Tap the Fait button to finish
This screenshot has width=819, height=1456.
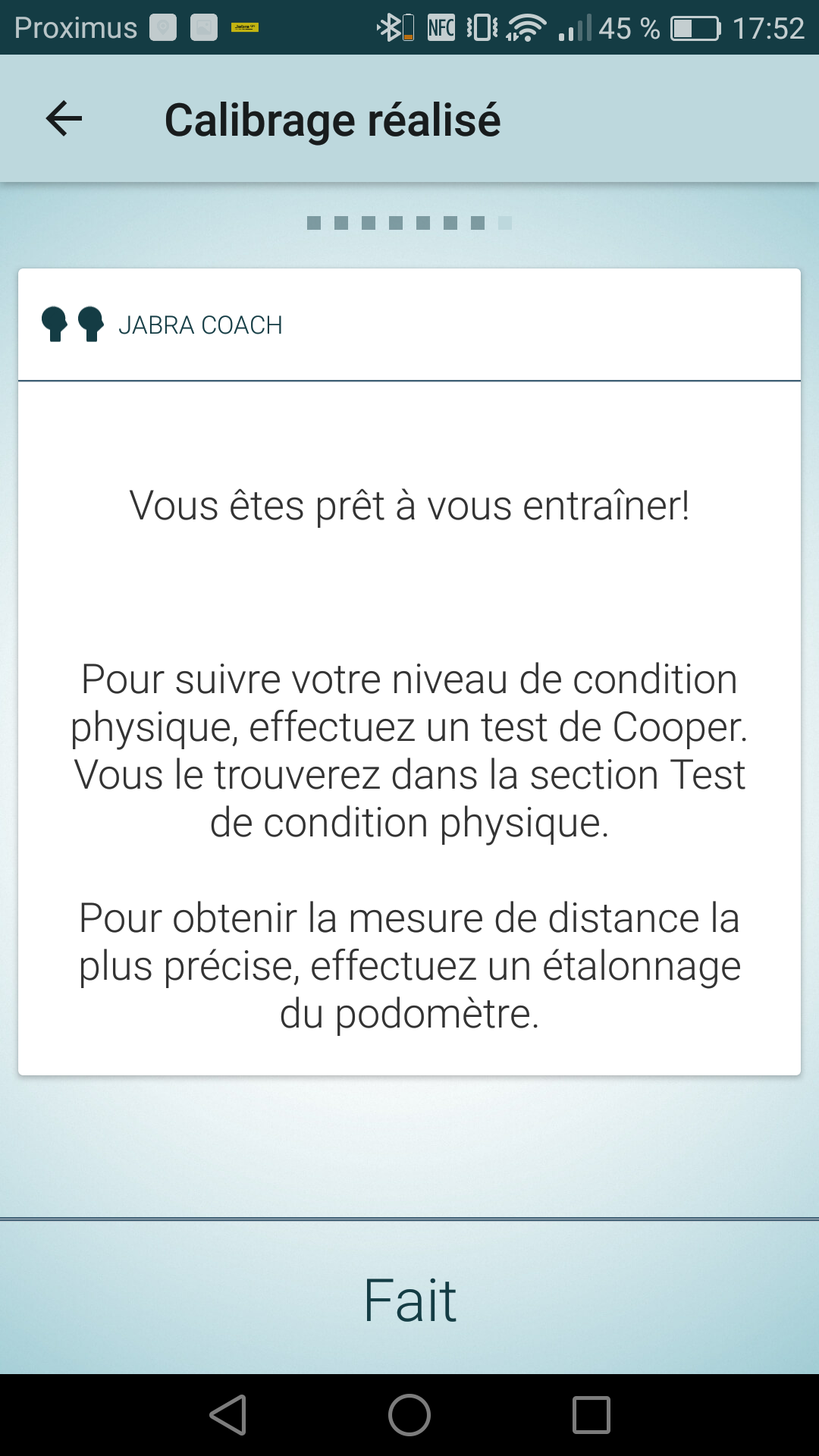pos(409,1300)
